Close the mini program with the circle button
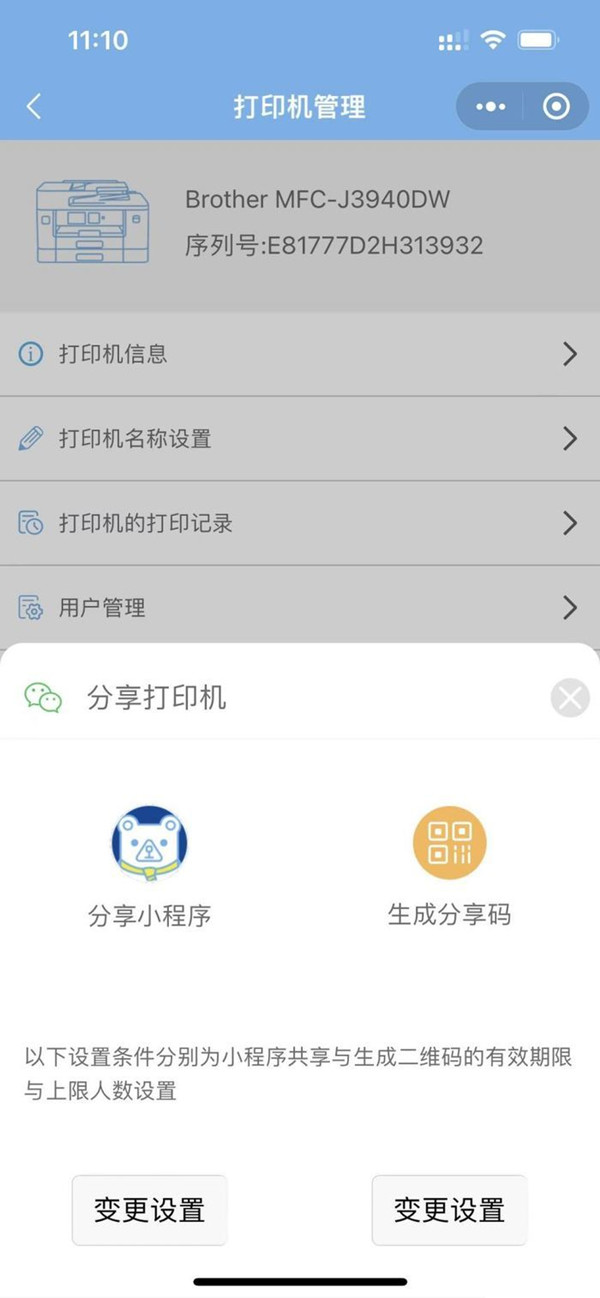Image resolution: width=600 pixels, height=1298 pixels. [556, 107]
